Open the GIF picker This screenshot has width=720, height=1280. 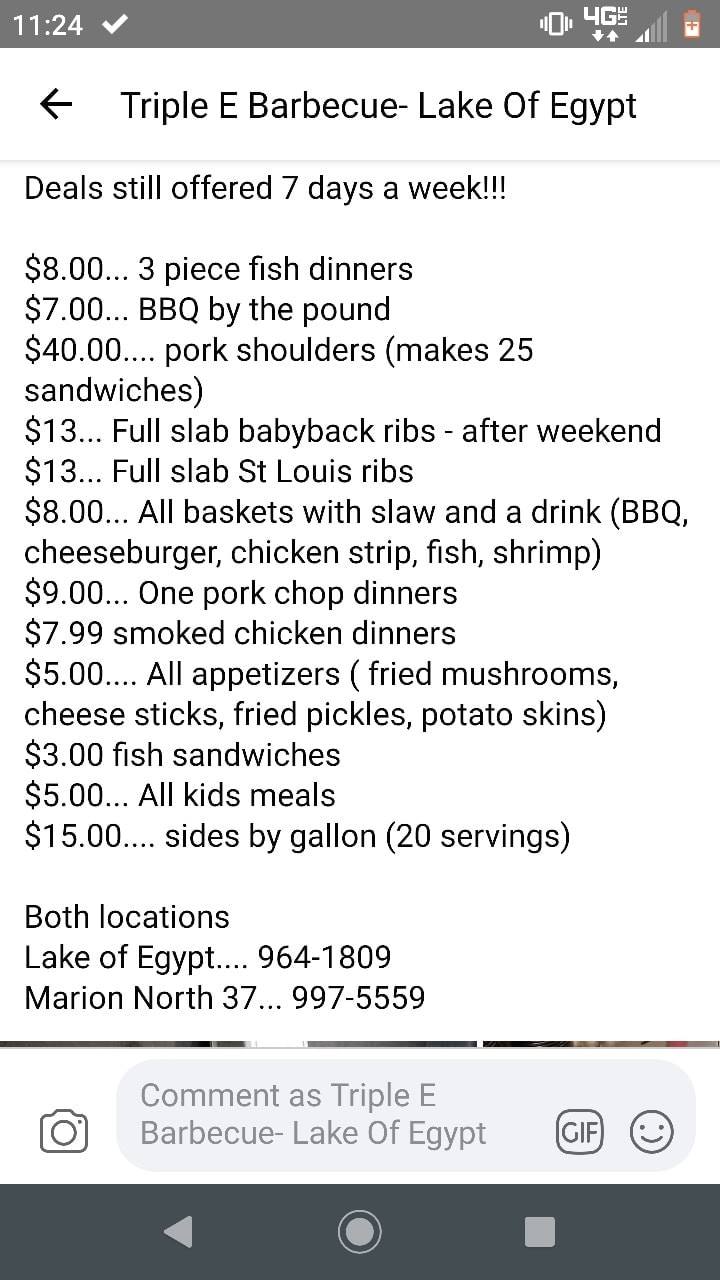pos(580,1132)
